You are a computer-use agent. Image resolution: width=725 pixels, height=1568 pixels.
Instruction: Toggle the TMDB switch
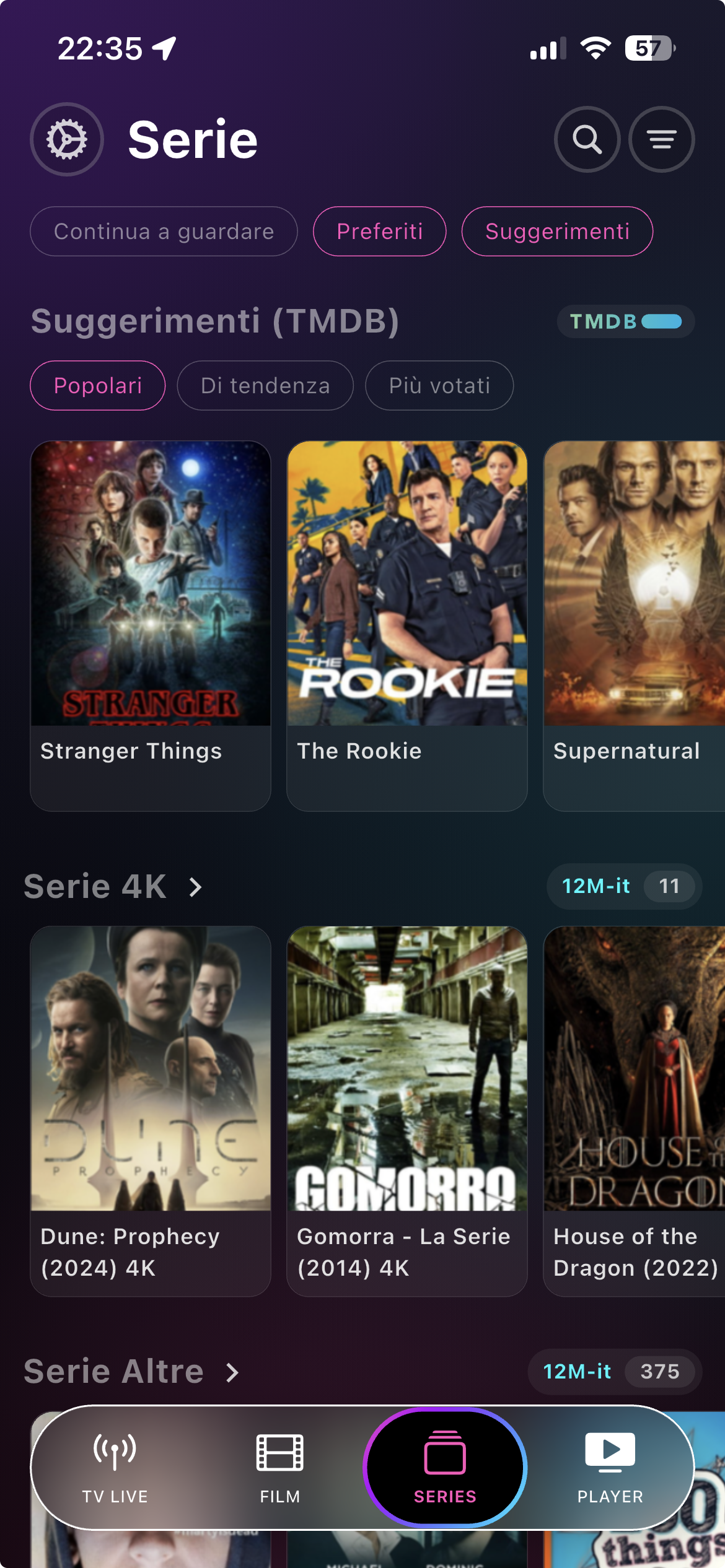pos(661,321)
